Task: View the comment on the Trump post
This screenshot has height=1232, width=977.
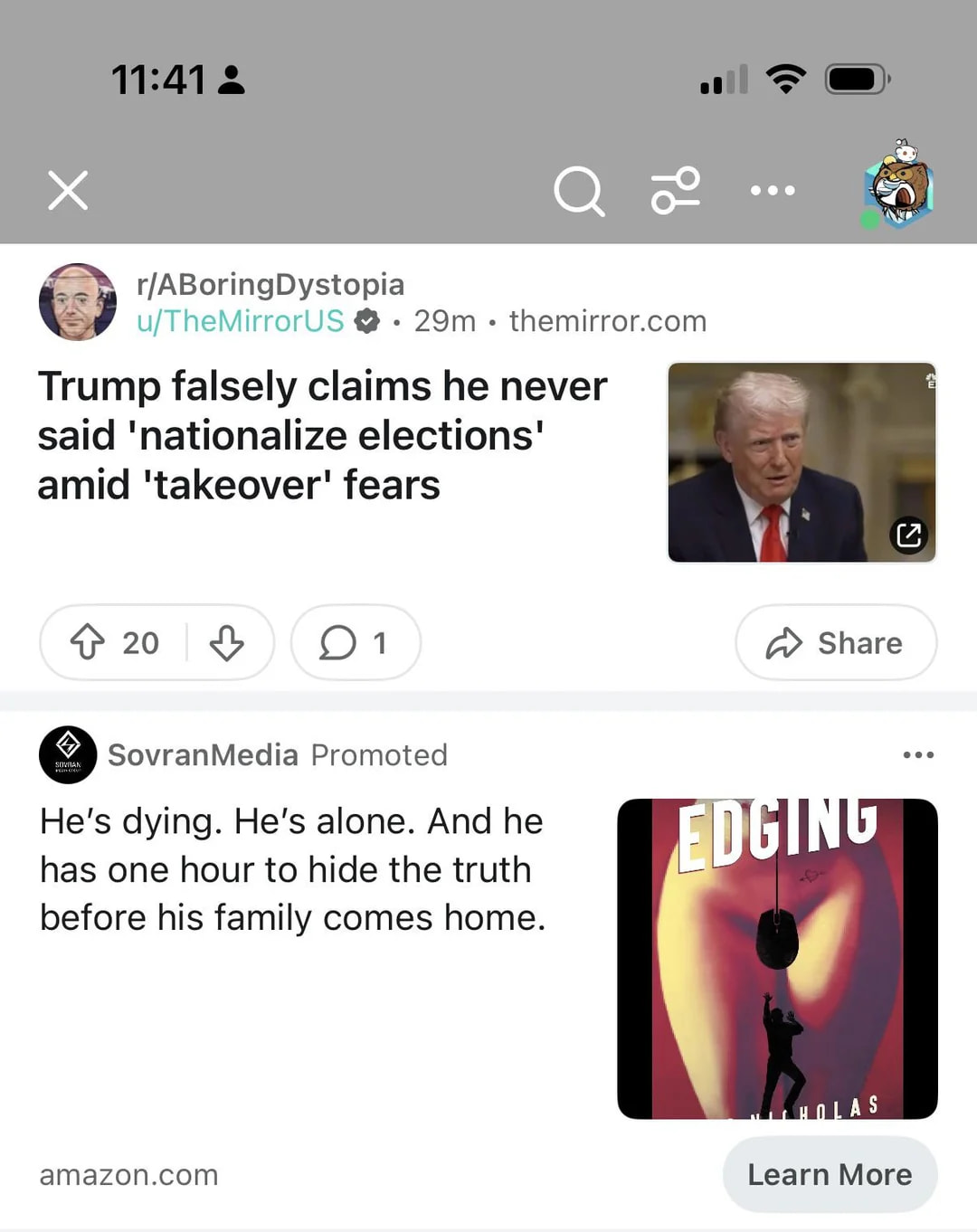Action: click(x=355, y=643)
